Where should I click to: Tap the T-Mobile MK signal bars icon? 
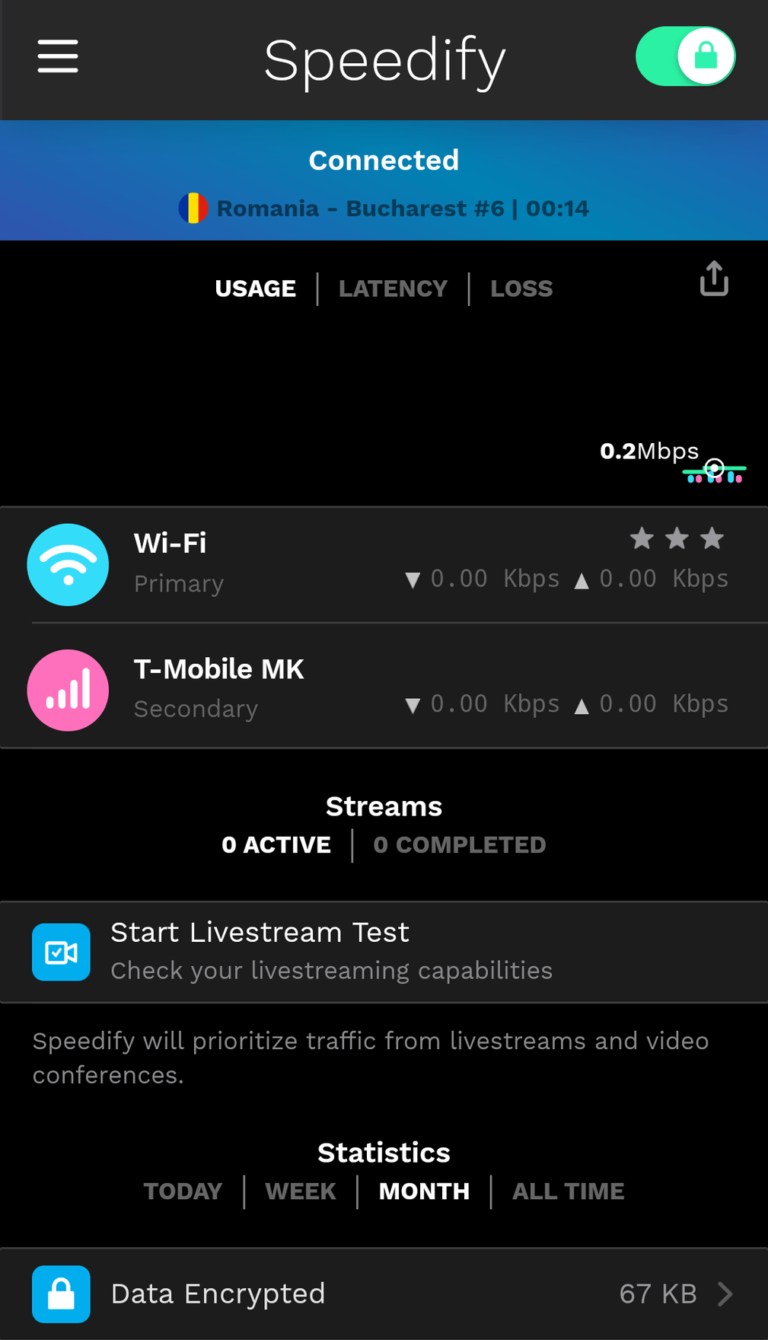pos(67,690)
